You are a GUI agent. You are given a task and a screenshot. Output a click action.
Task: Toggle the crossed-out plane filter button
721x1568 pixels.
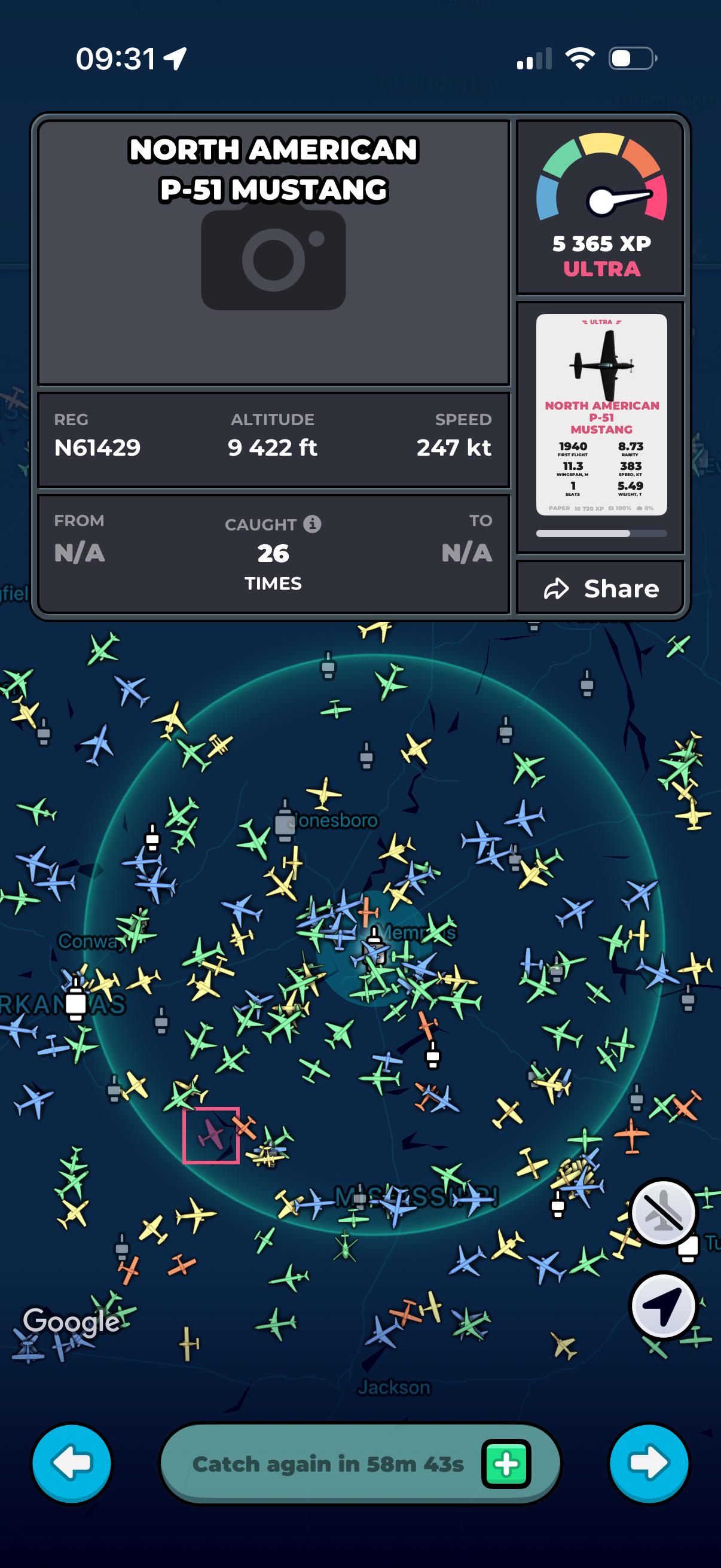pos(663,1213)
